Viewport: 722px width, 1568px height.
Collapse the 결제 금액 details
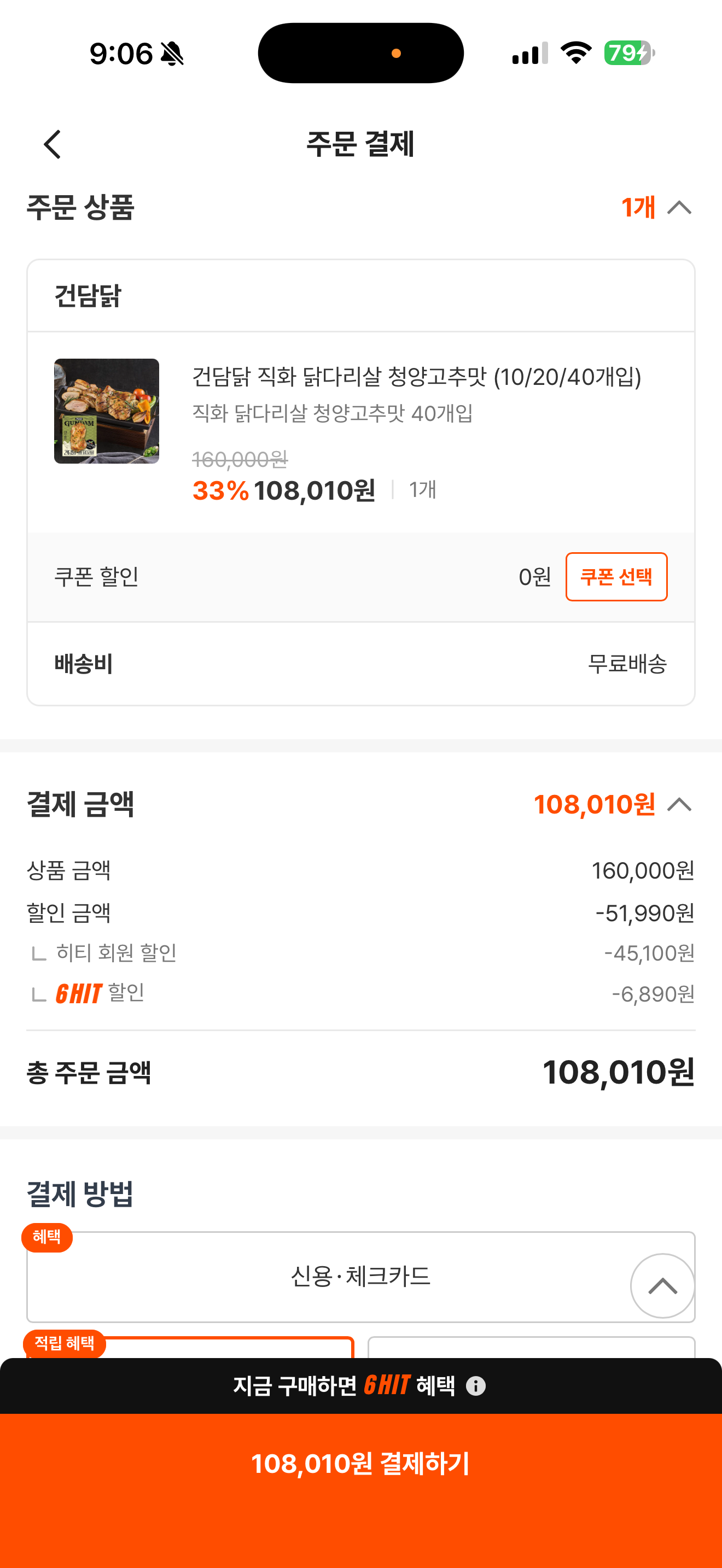(x=679, y=805)
